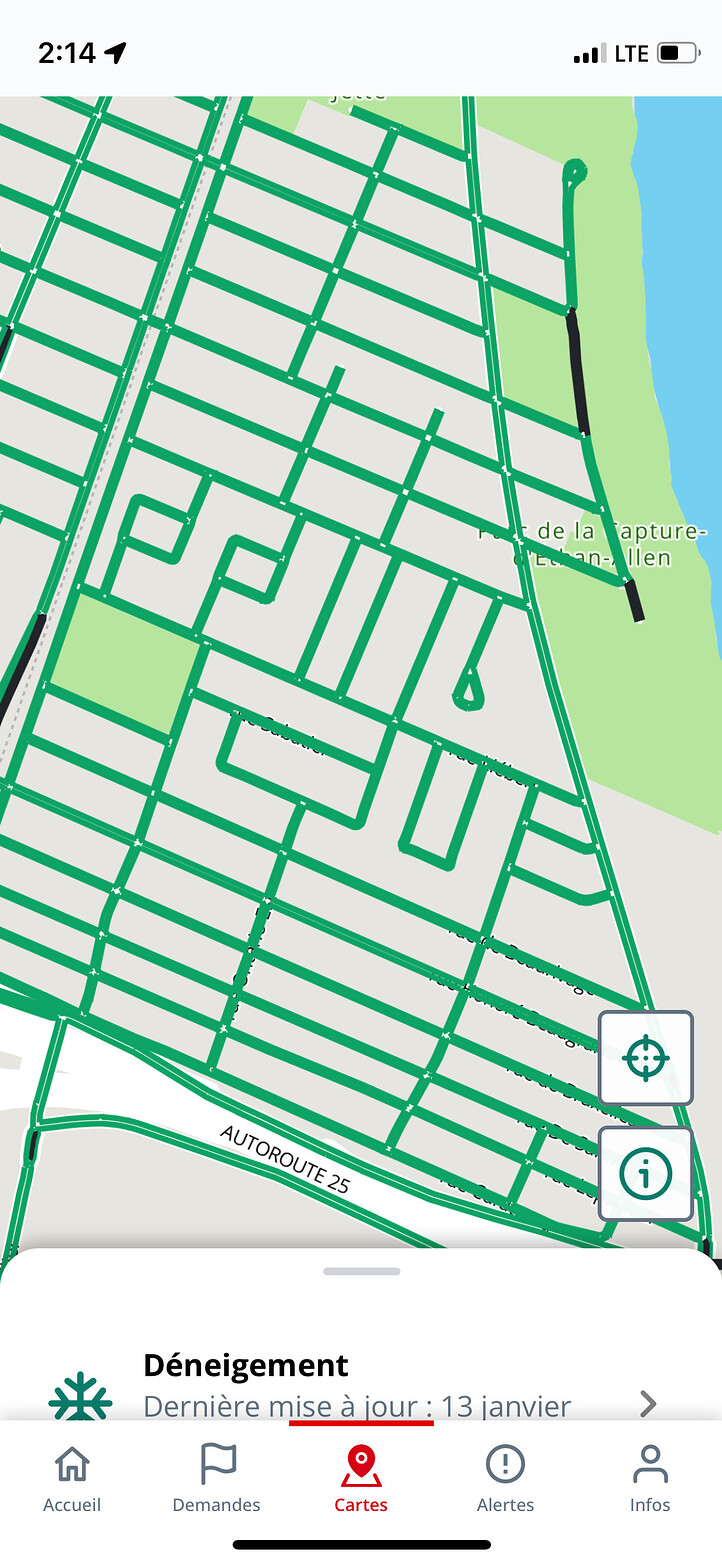Open the Alertes tab
The width and height of the screenshot is (722, 1565).
click(505, 1478)
